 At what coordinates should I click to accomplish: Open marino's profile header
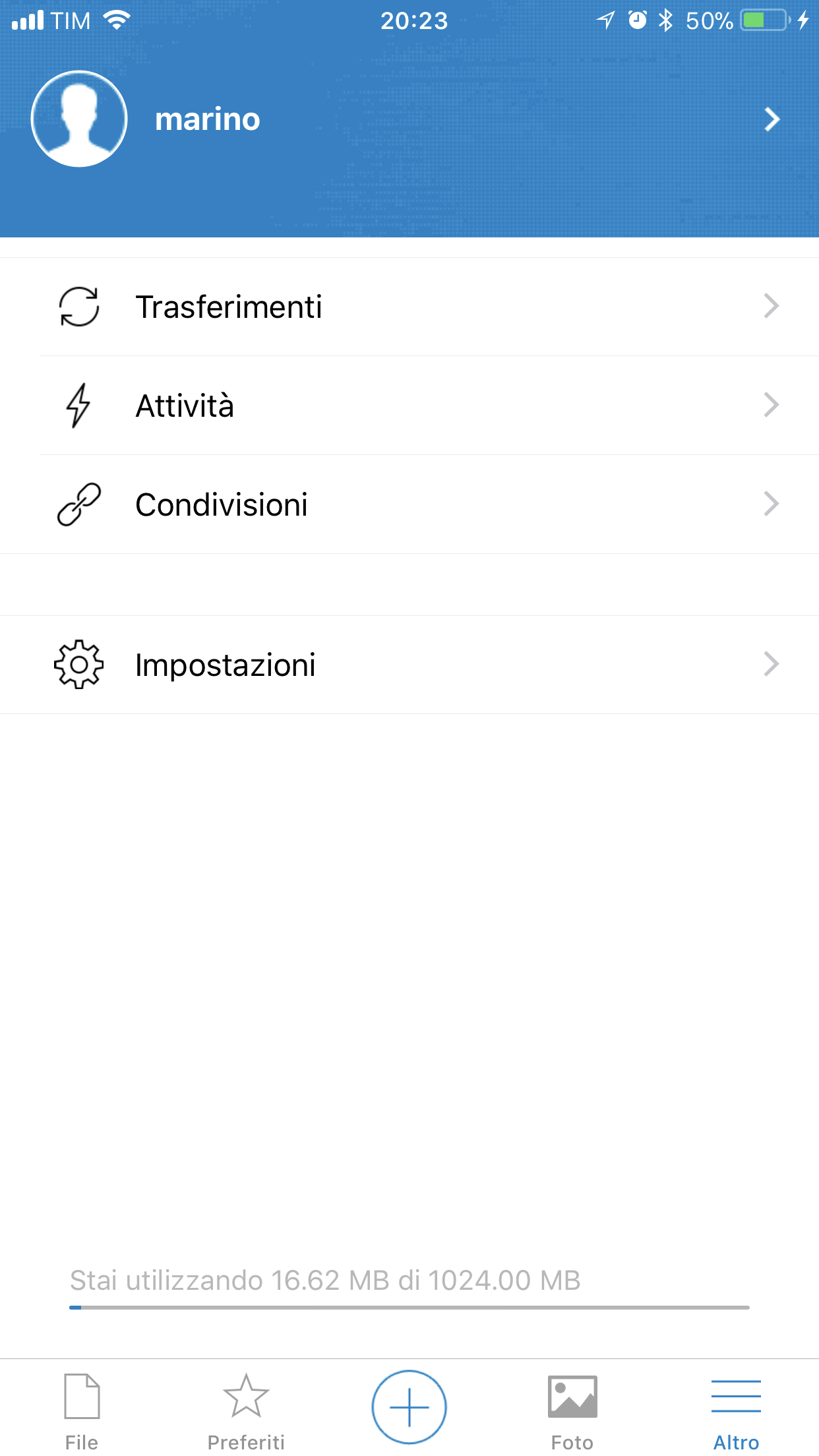pos(409,119)
